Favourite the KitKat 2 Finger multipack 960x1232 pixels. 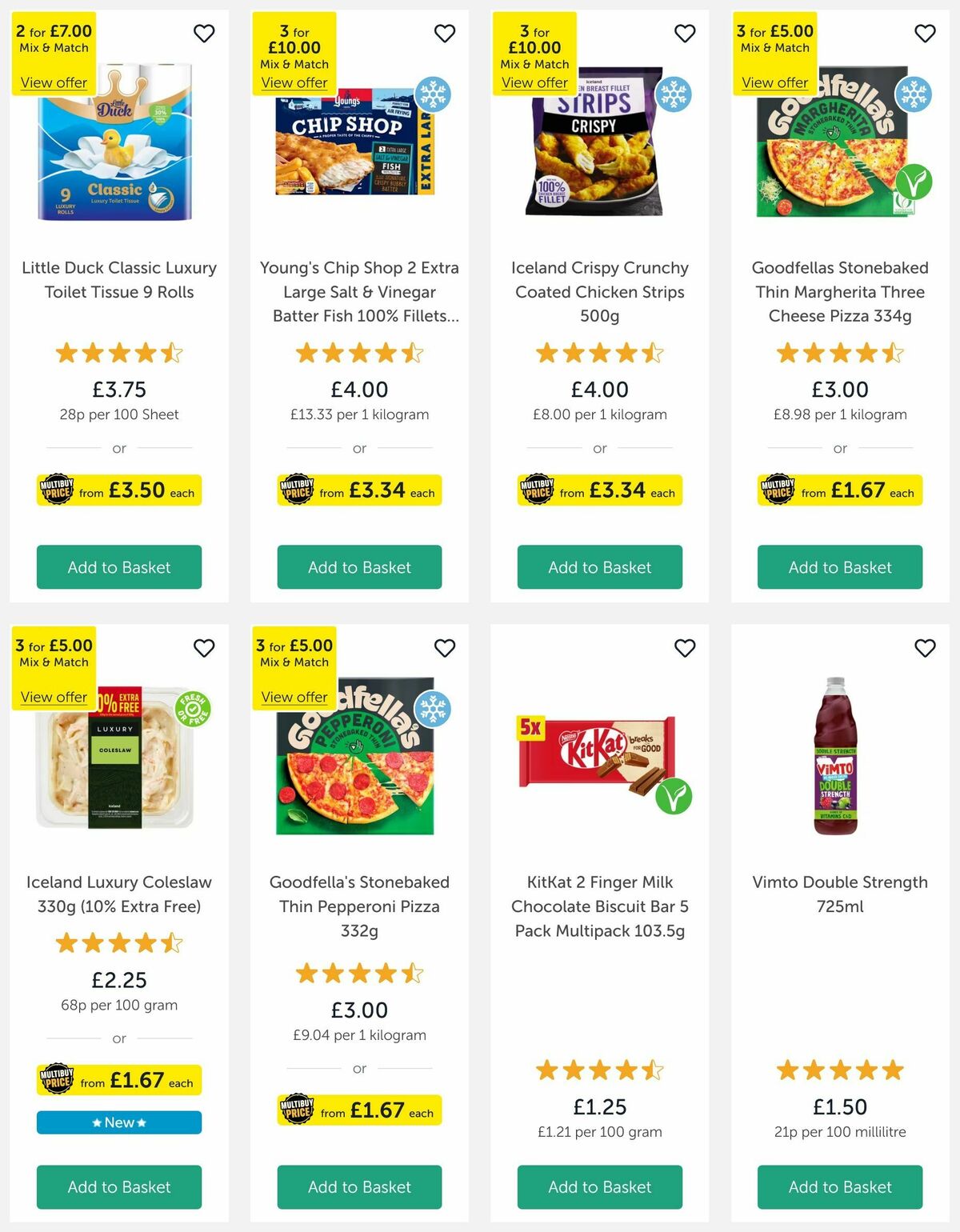pyautogui.click(x=685, y=649)
